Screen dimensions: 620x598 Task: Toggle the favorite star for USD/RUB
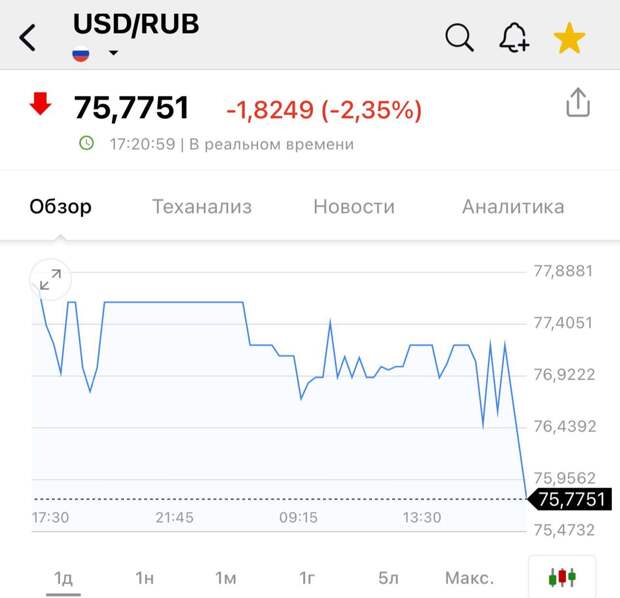tap(570, 38)
